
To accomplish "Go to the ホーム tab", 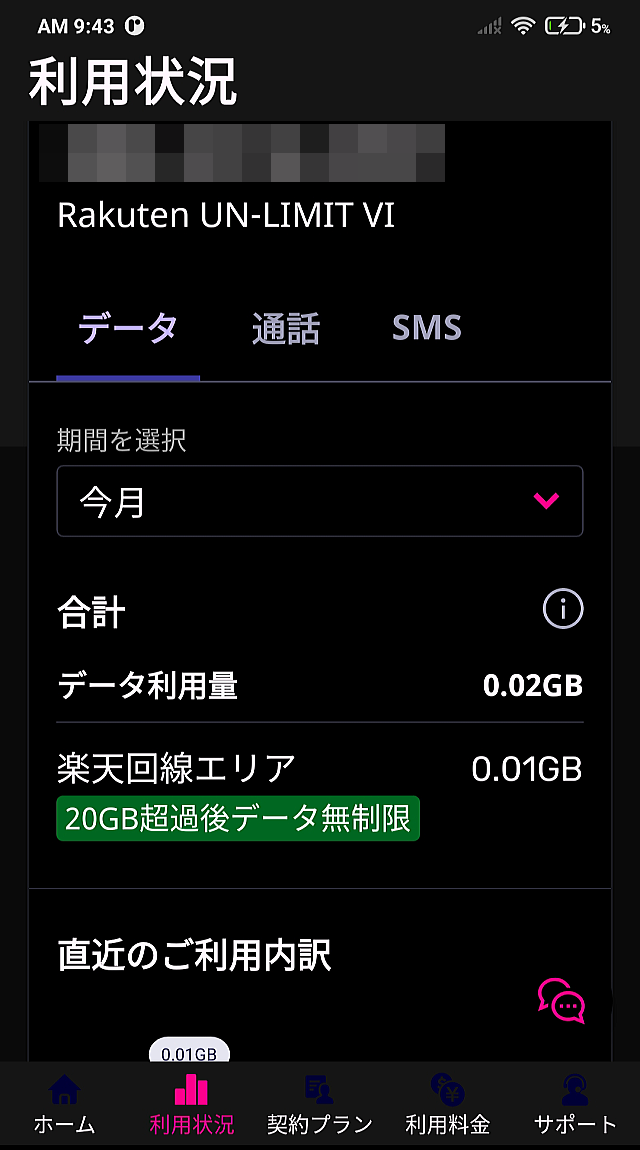I will (x=65, y=1105).
